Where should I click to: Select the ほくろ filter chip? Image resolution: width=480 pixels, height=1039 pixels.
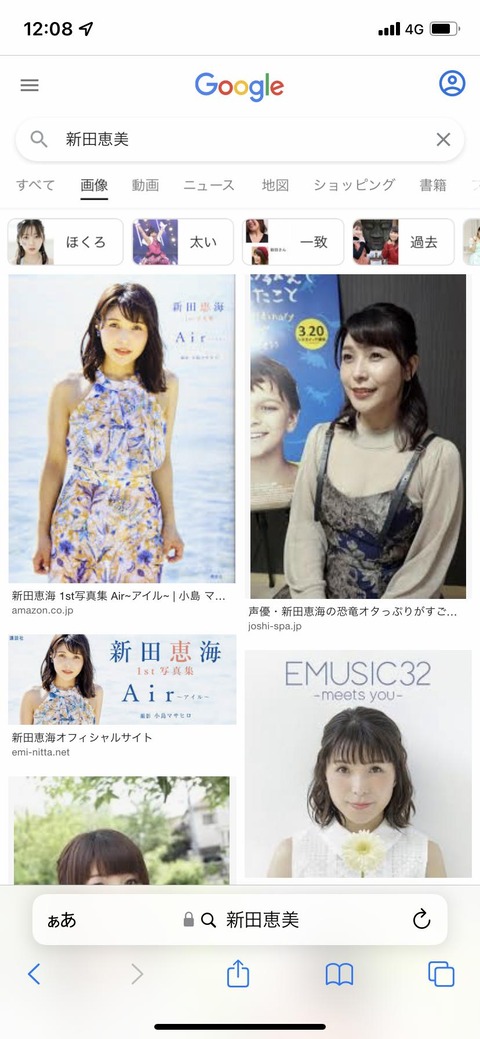pos(66,242)
